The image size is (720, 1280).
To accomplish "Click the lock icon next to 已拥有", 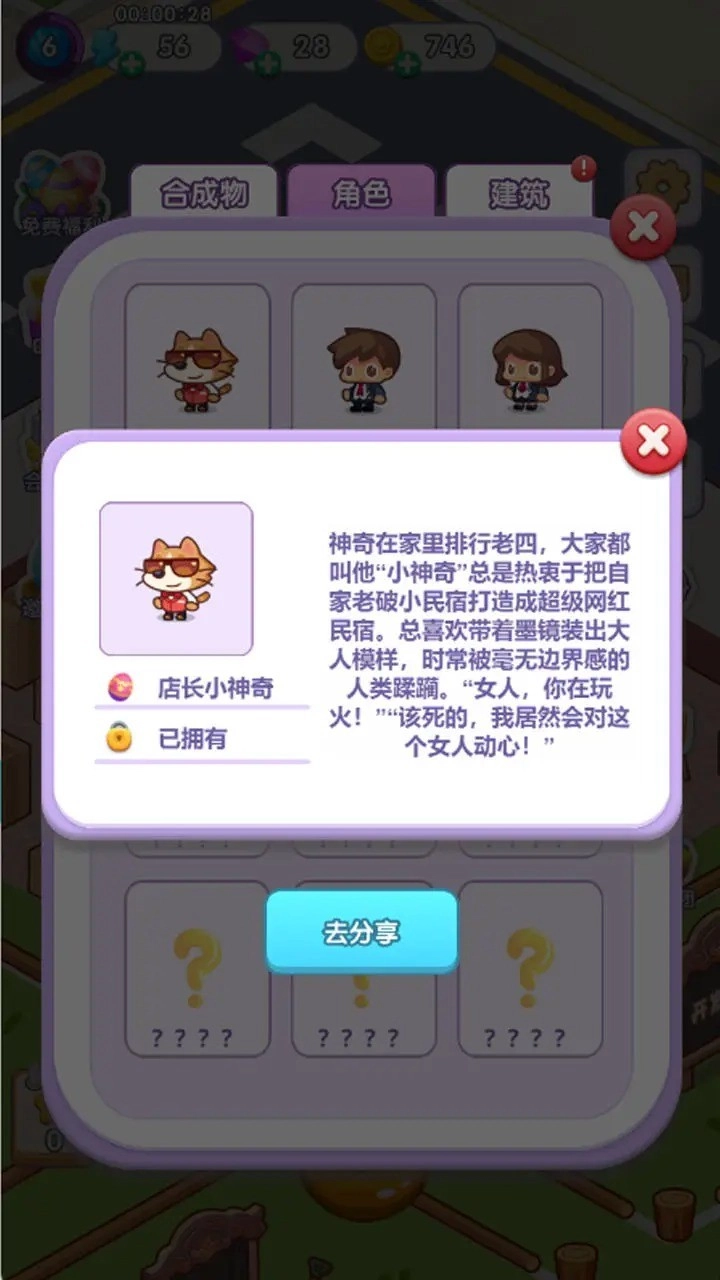I will (119, 738).
